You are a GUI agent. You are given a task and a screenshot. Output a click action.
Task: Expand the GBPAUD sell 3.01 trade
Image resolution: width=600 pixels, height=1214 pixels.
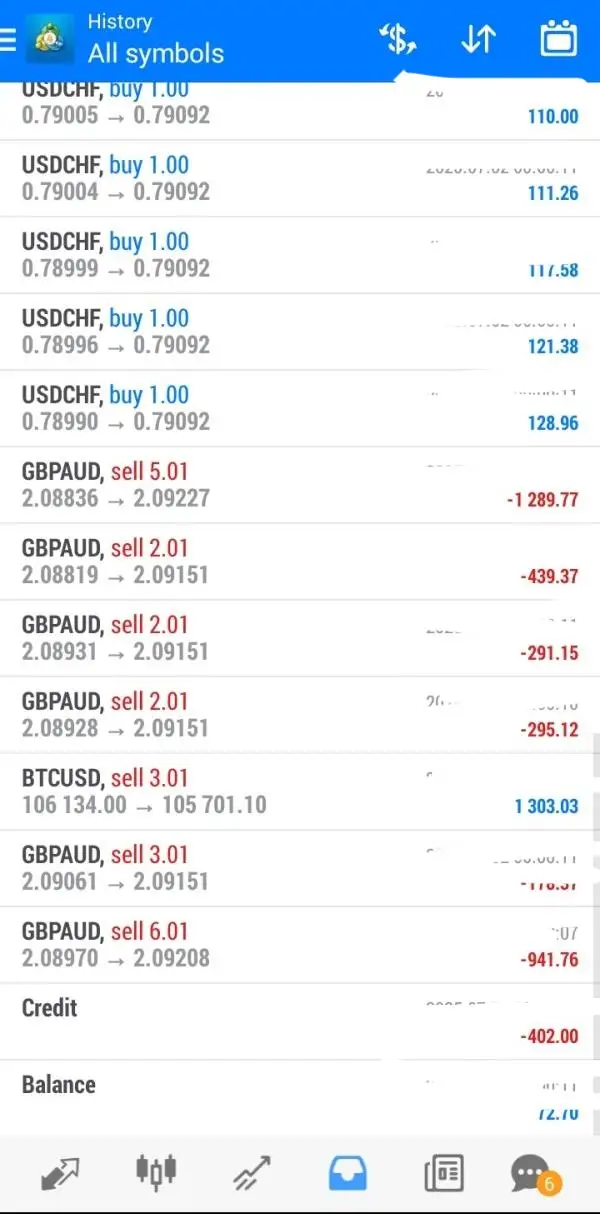(x=300, y=868)
